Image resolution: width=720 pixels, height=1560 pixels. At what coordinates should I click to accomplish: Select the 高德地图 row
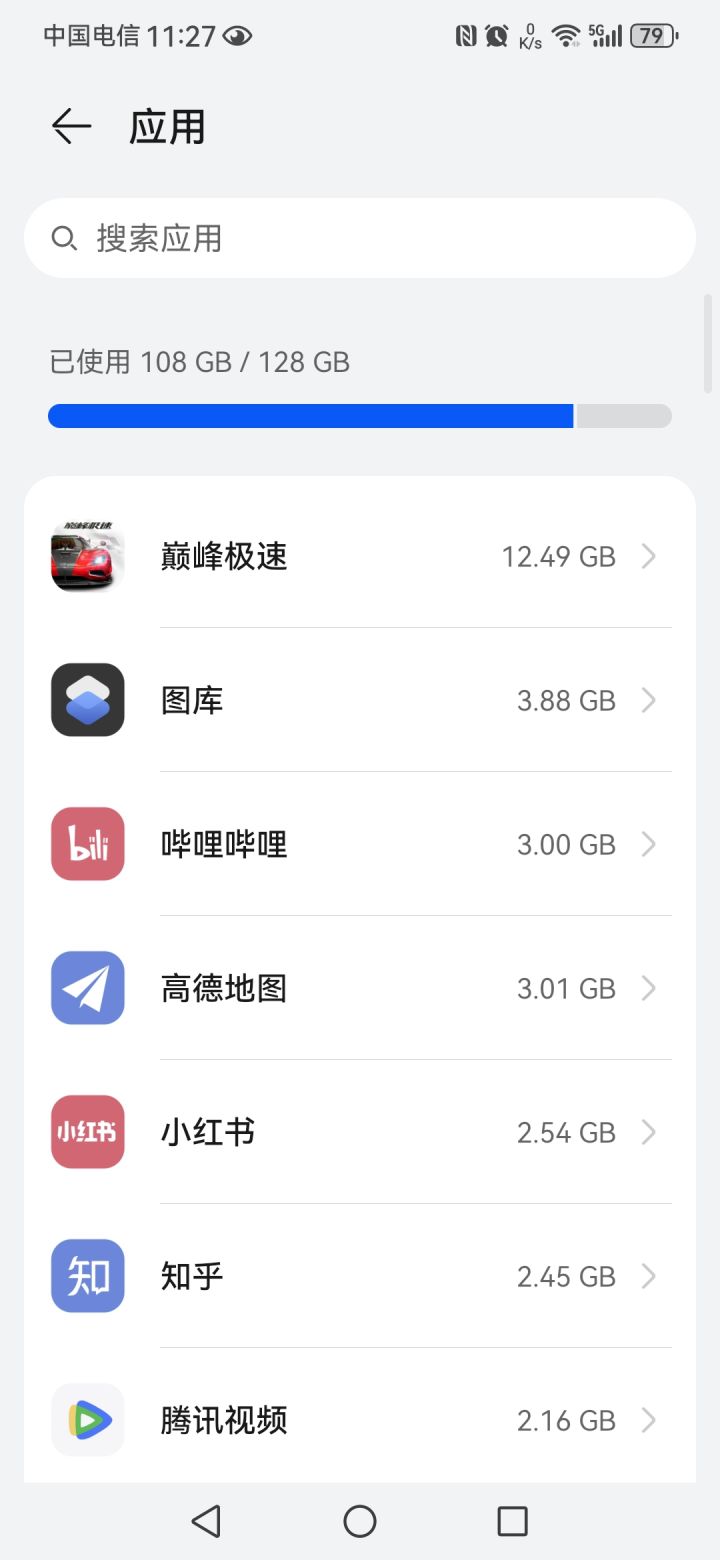coord(360,988)
